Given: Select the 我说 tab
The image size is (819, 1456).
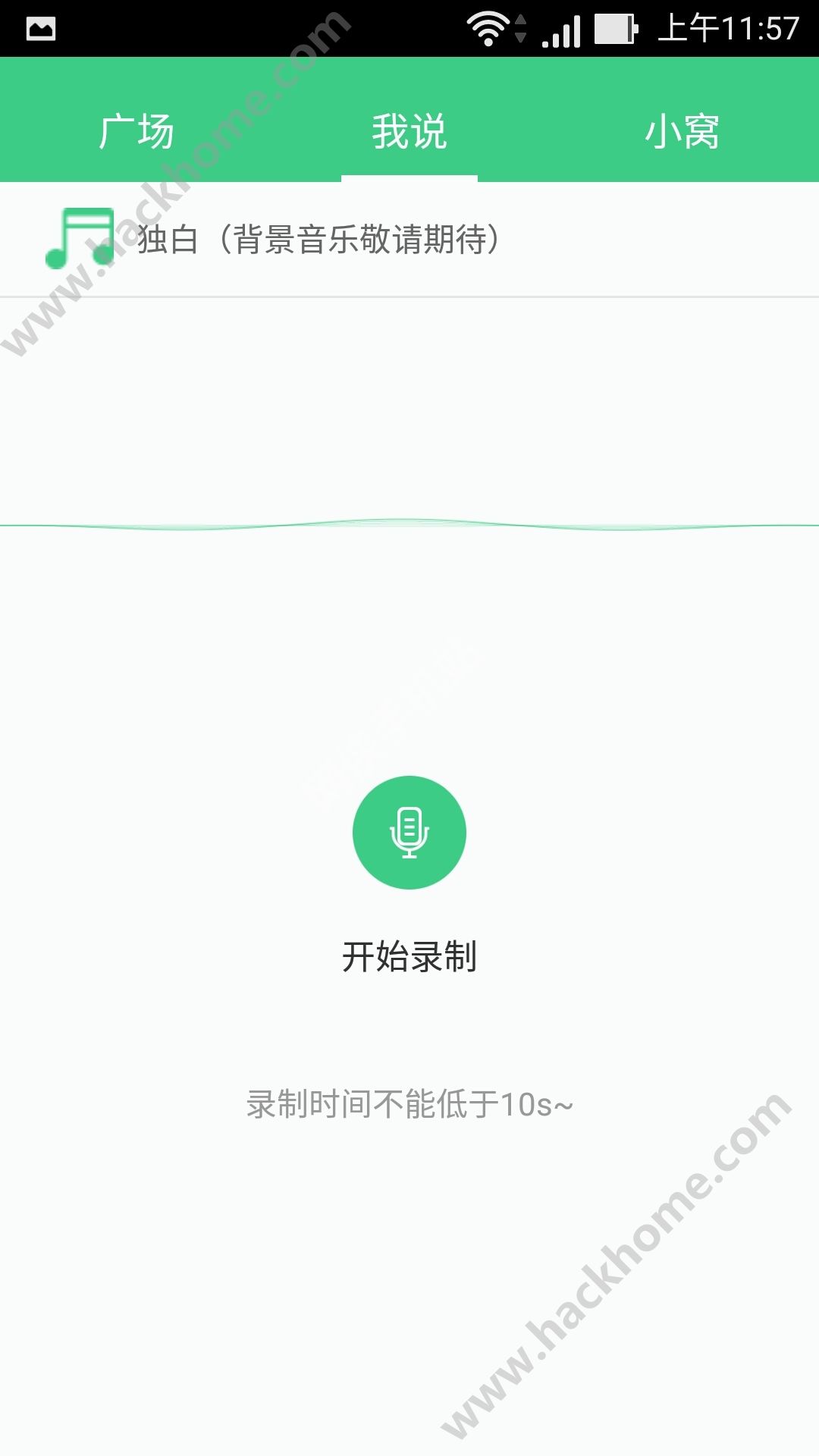Looking at the screenshot, I should point(409,130).
